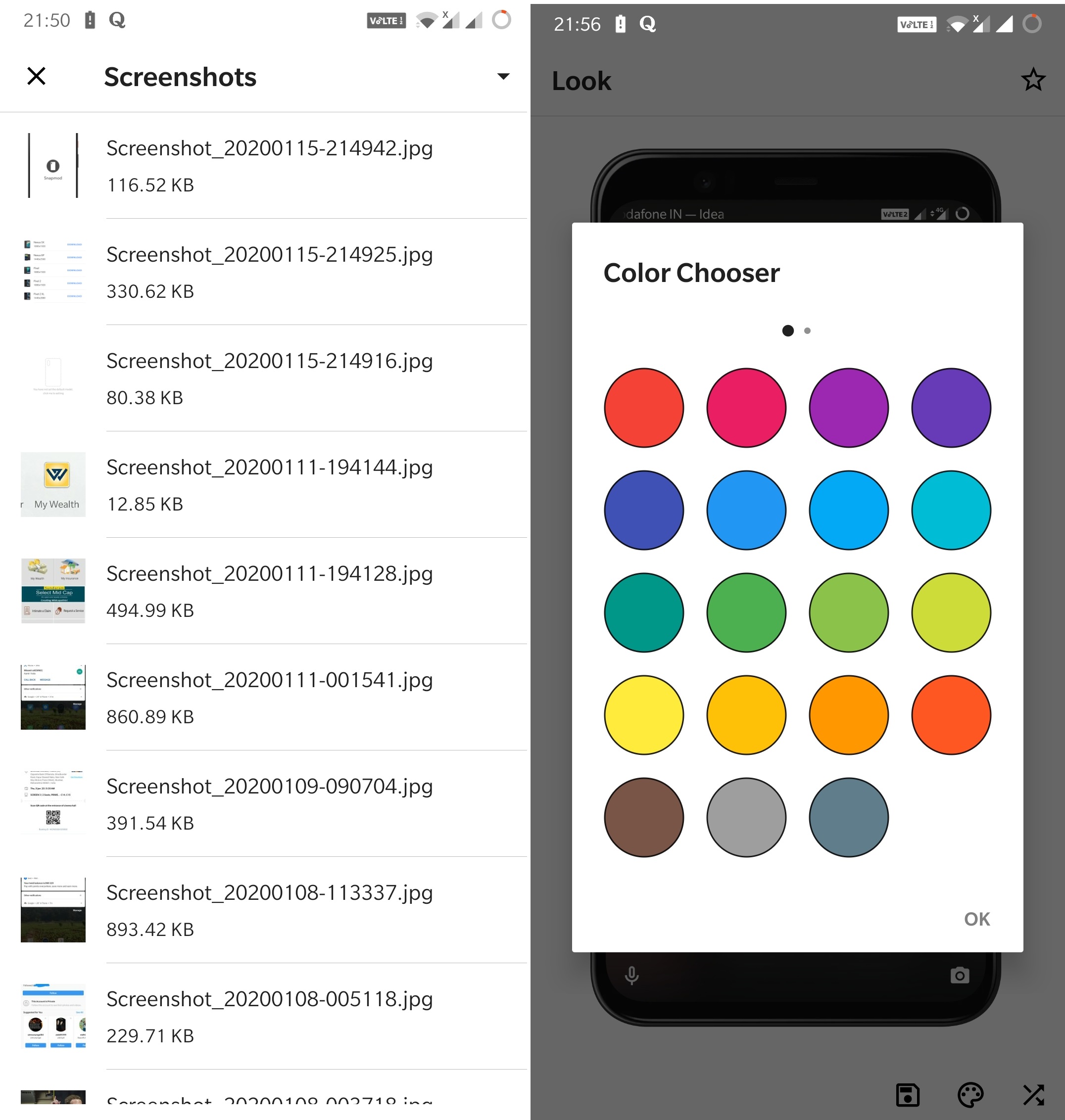The width and height of the screenshot is (1065, 1120).
Task: Choose the bright yellow swatch
Action: [x=644, y=715]
